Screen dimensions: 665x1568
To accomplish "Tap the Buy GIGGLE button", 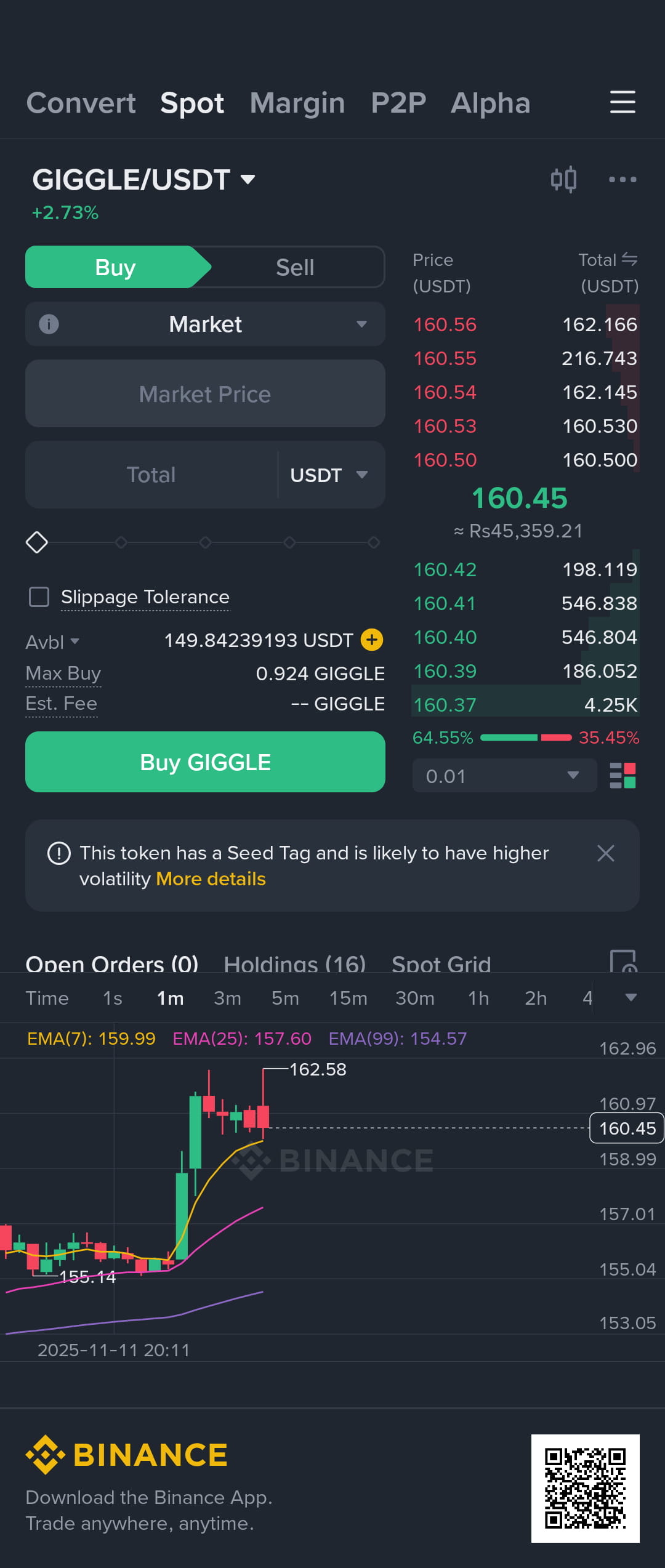I will pyautogui.click(x=205, y=762).
